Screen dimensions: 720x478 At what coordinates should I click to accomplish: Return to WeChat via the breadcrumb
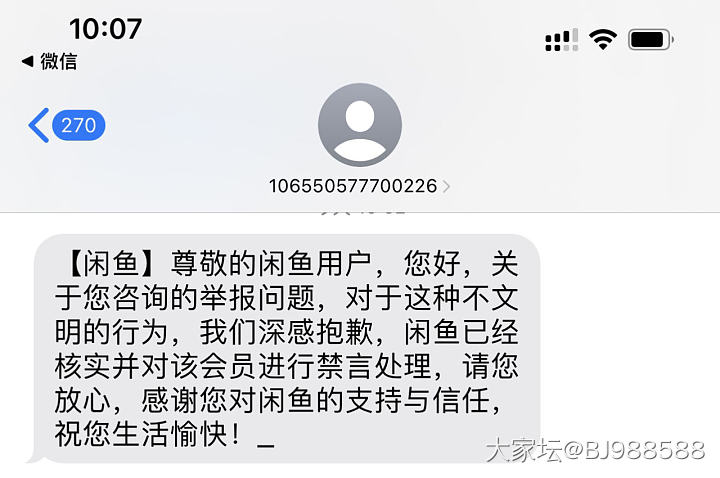(49, 62)
